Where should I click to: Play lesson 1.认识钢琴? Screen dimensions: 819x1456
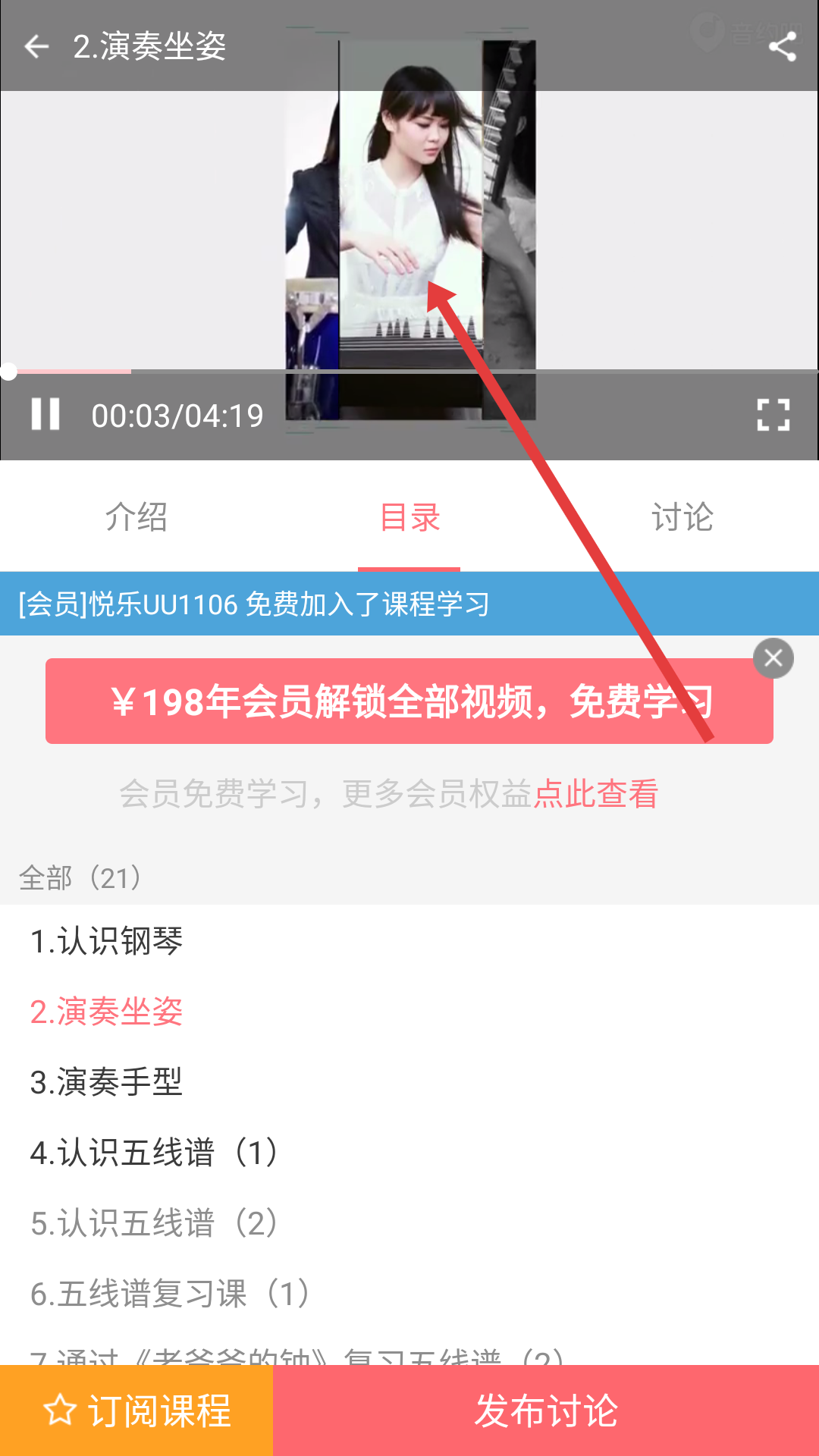coord(107,941)
